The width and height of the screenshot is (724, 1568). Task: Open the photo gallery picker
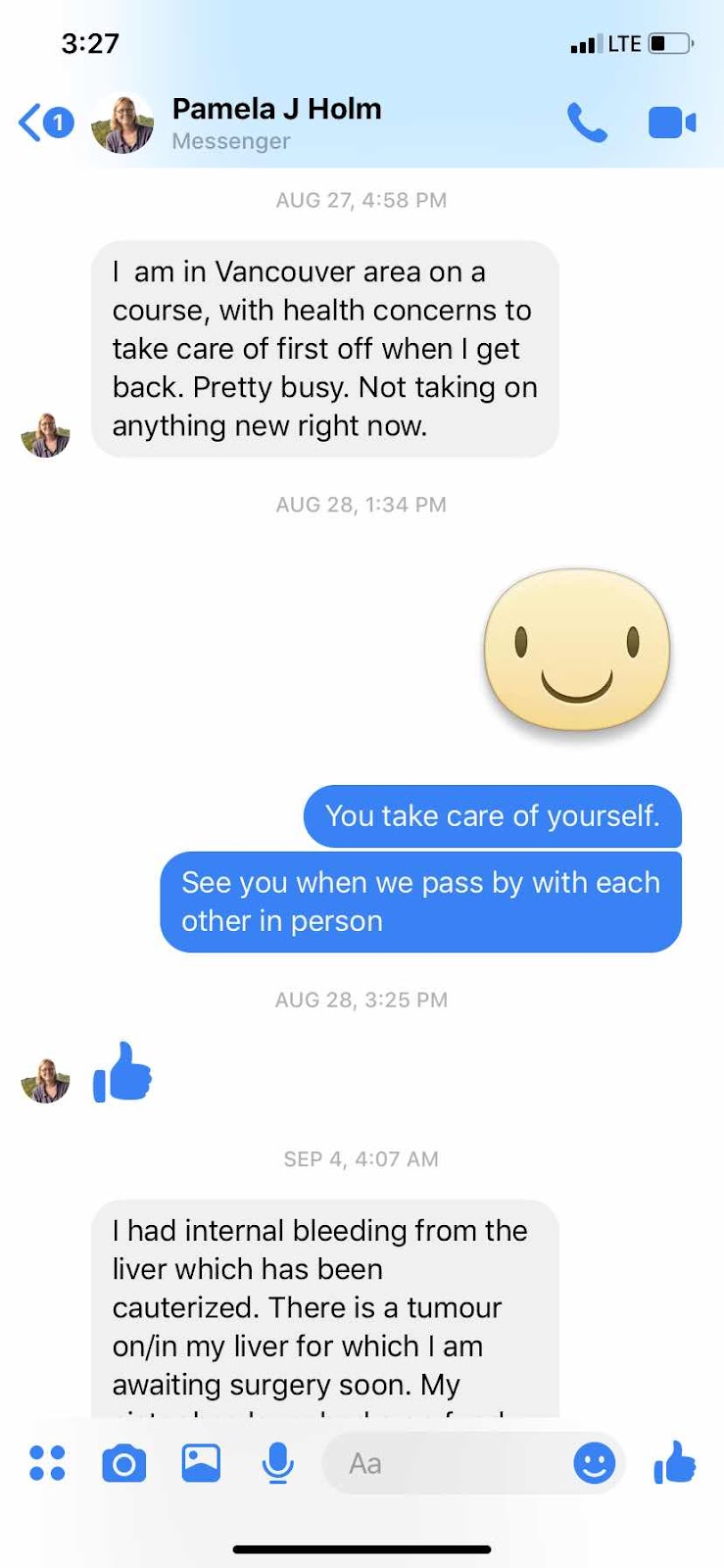tap(201, 1463)
